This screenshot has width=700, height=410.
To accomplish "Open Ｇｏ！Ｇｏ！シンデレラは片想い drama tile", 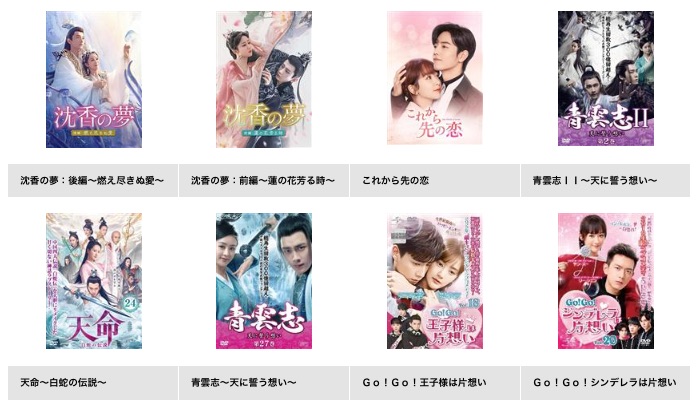I will (605, 281).
